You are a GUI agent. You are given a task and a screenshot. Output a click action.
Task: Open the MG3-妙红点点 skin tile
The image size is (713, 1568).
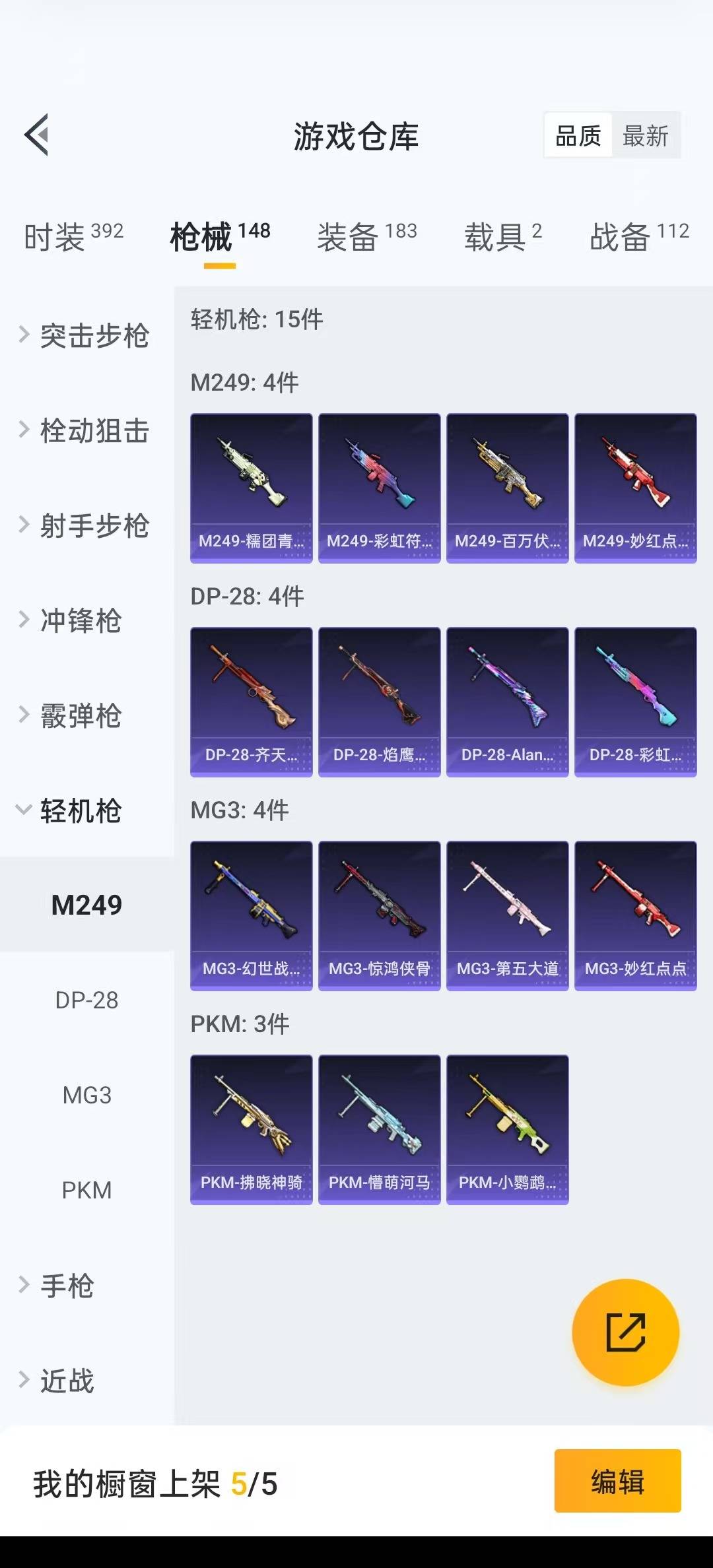(635, 916)
